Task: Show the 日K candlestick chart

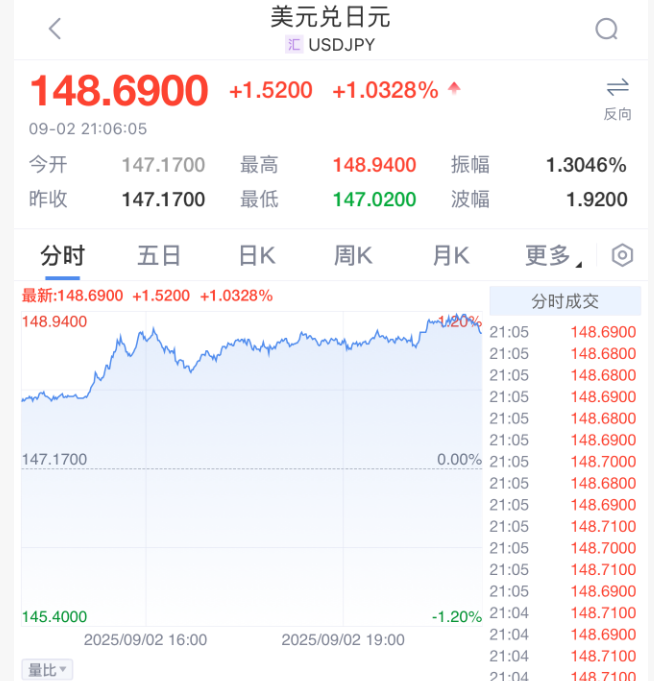Action: (256, 256)
